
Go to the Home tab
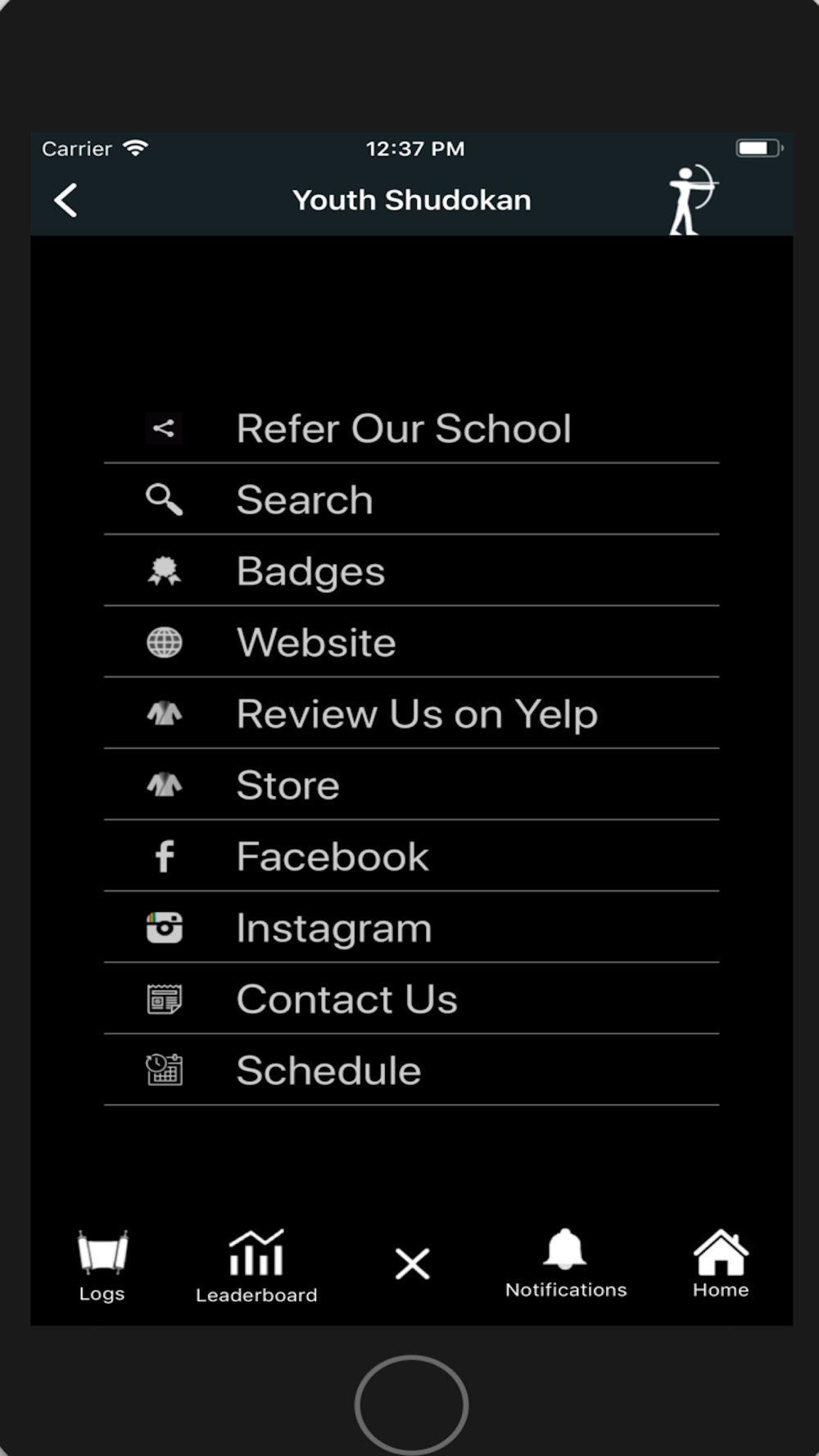(x=721, y=1264)
